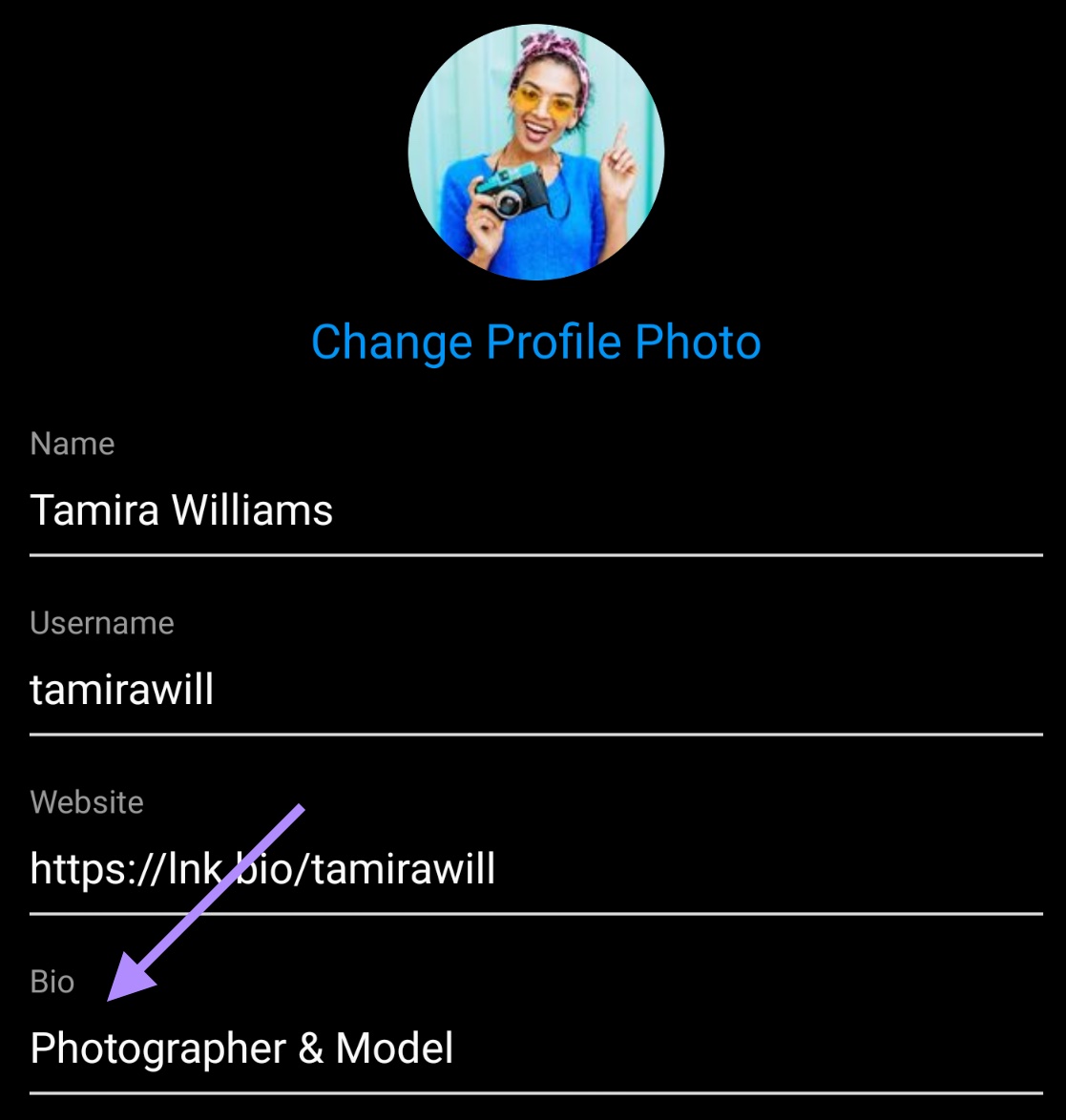Click the Change Profile Photo link
The height and width of the screenshot is (1120, 1066).
coord(534,342)
